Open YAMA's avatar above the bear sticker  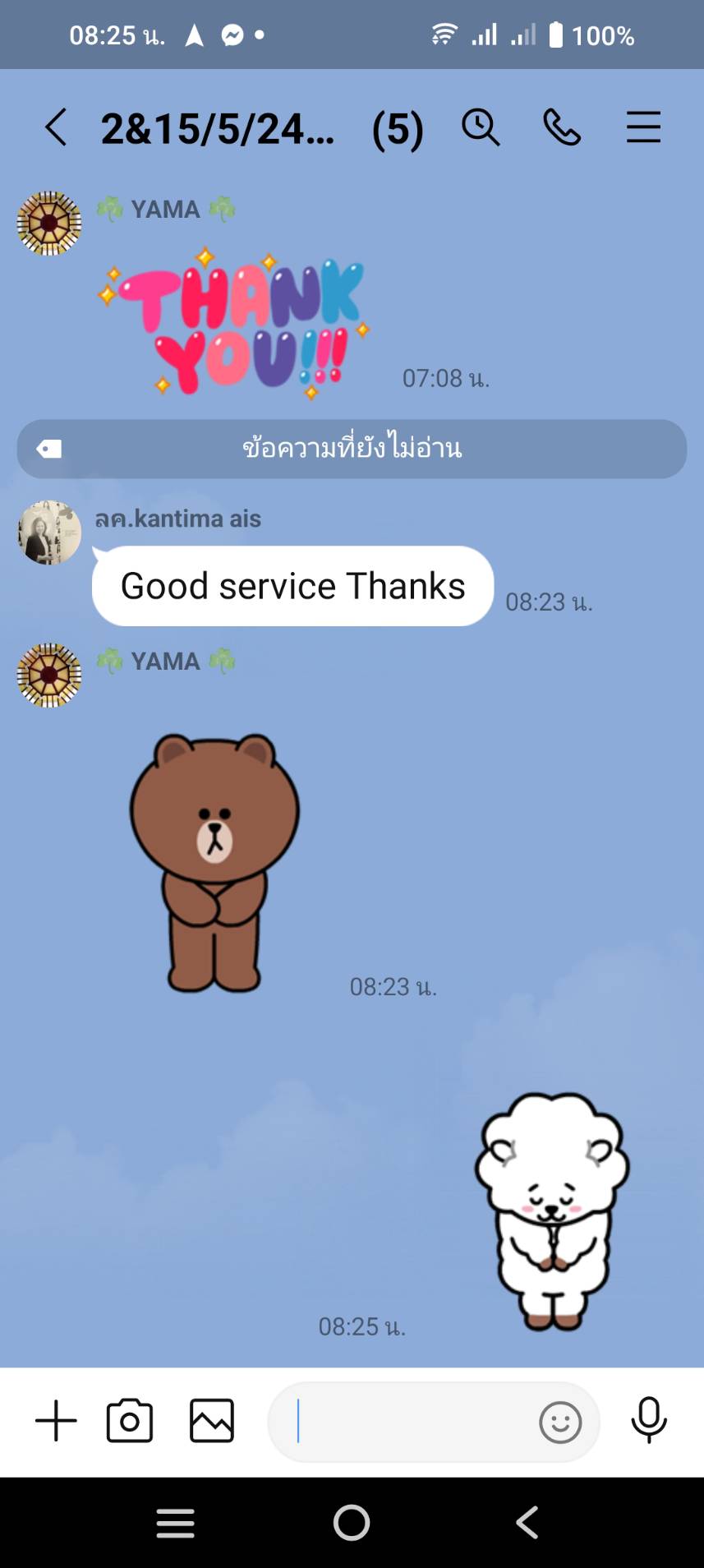(49, 676)
